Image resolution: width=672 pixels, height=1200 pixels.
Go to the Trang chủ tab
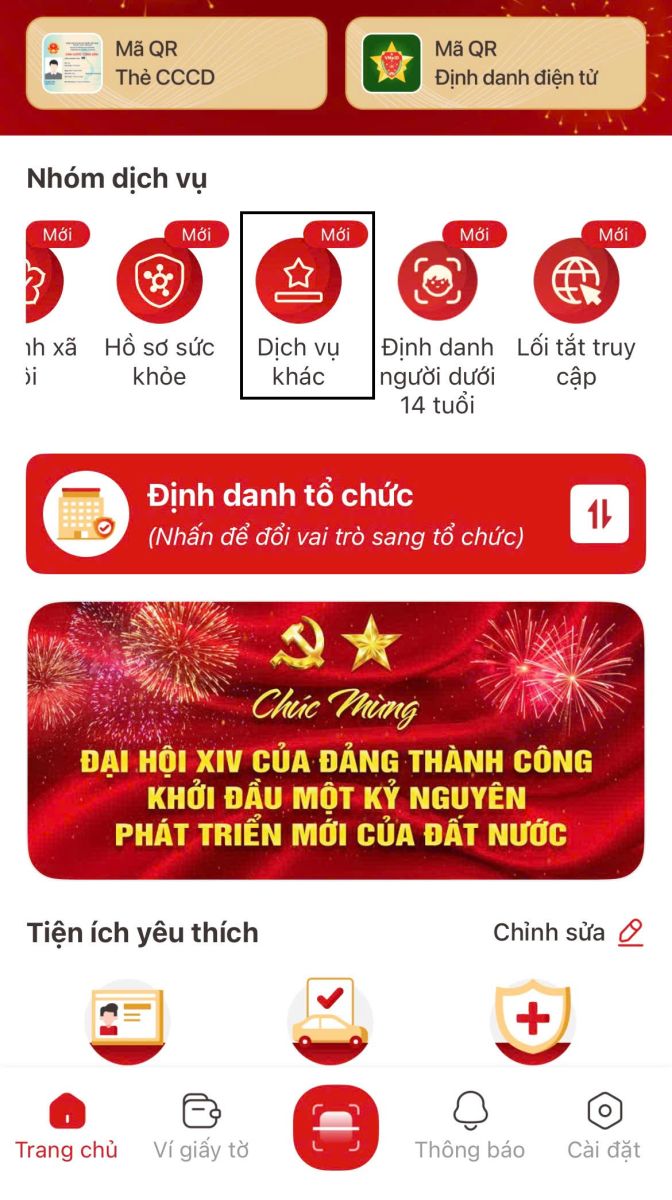coord(67,1127)
